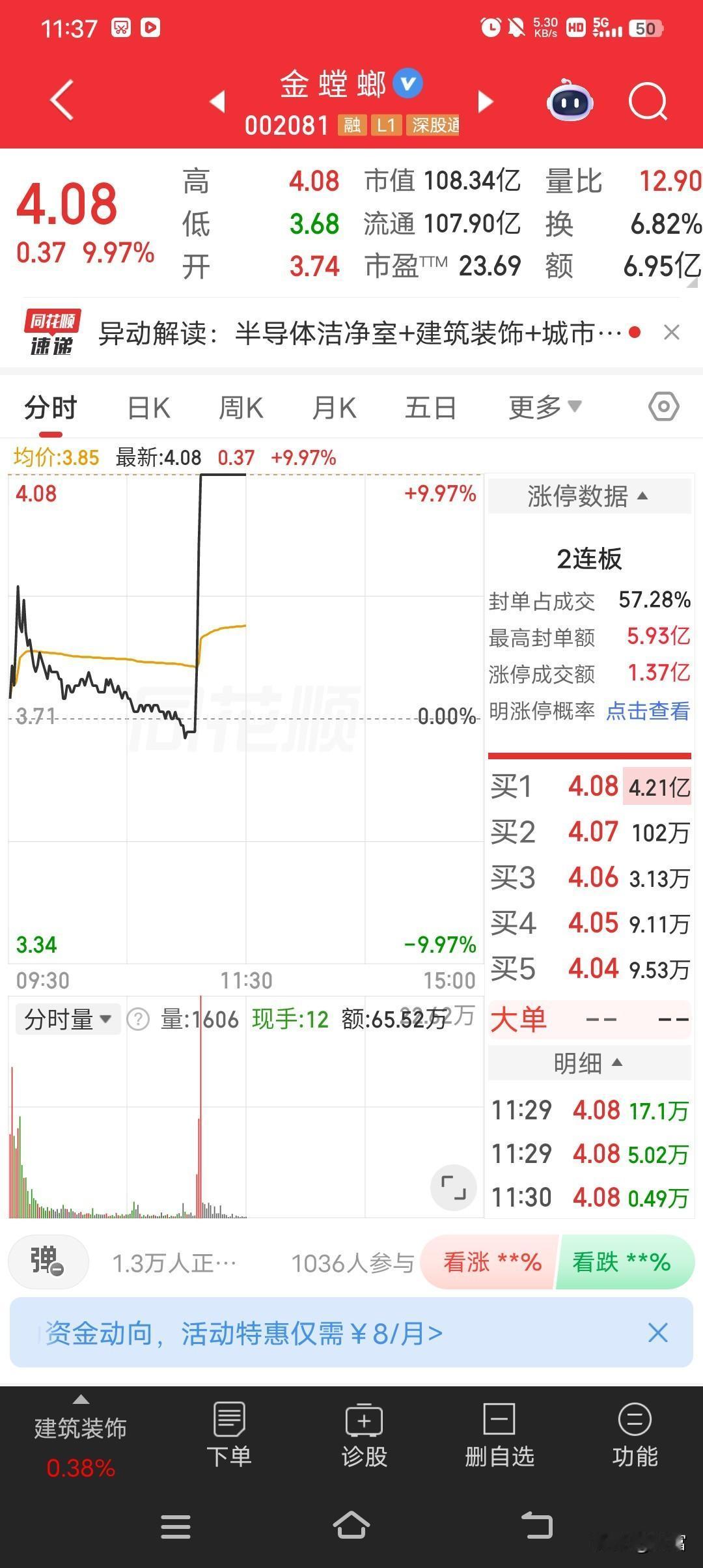Expand volume chart to fullscreen
This screenshot has width=703, height=1568.
(x=454, y=1187)
